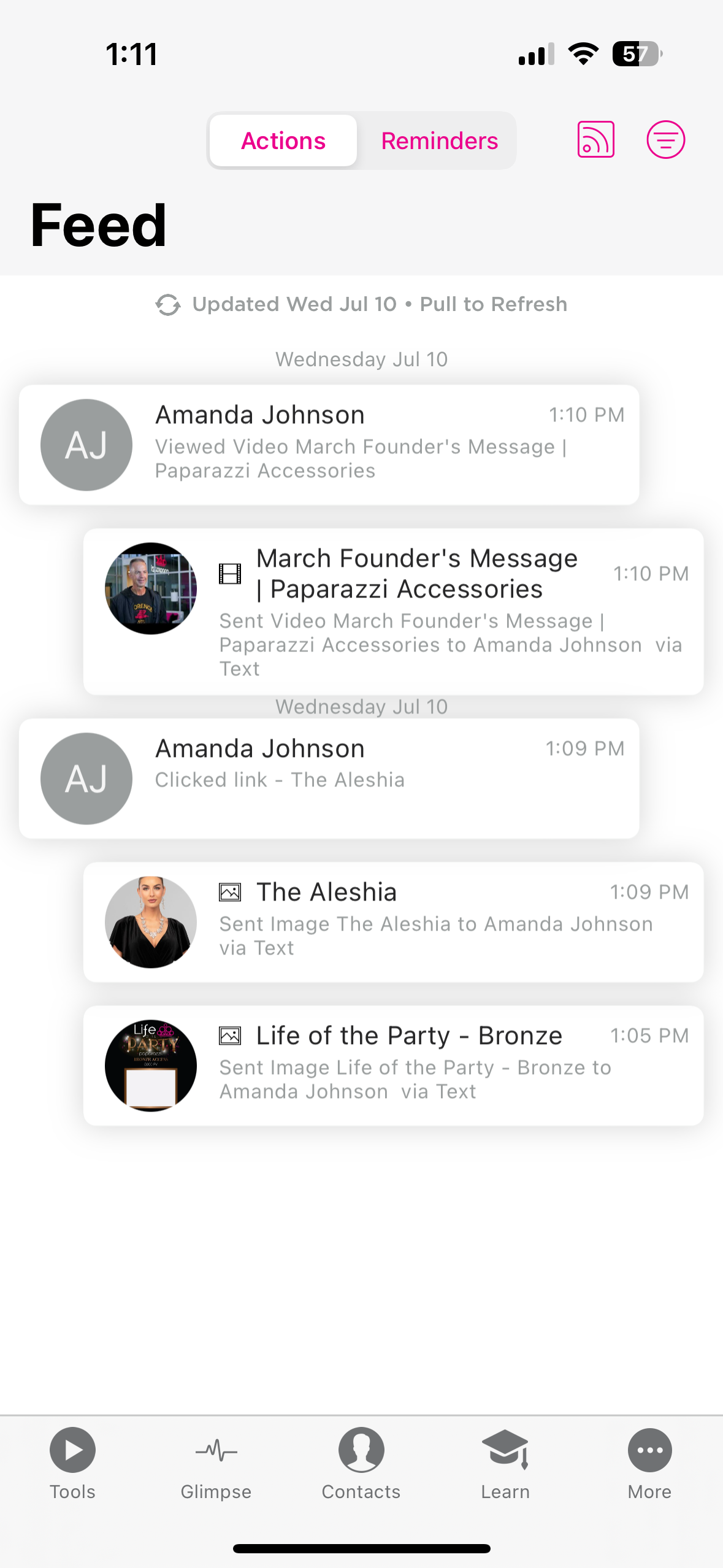Image resolution: width=723 pixels, height=1568 pixels.
Task: Open the March Founder's Message video card
Action: point(393,611)
